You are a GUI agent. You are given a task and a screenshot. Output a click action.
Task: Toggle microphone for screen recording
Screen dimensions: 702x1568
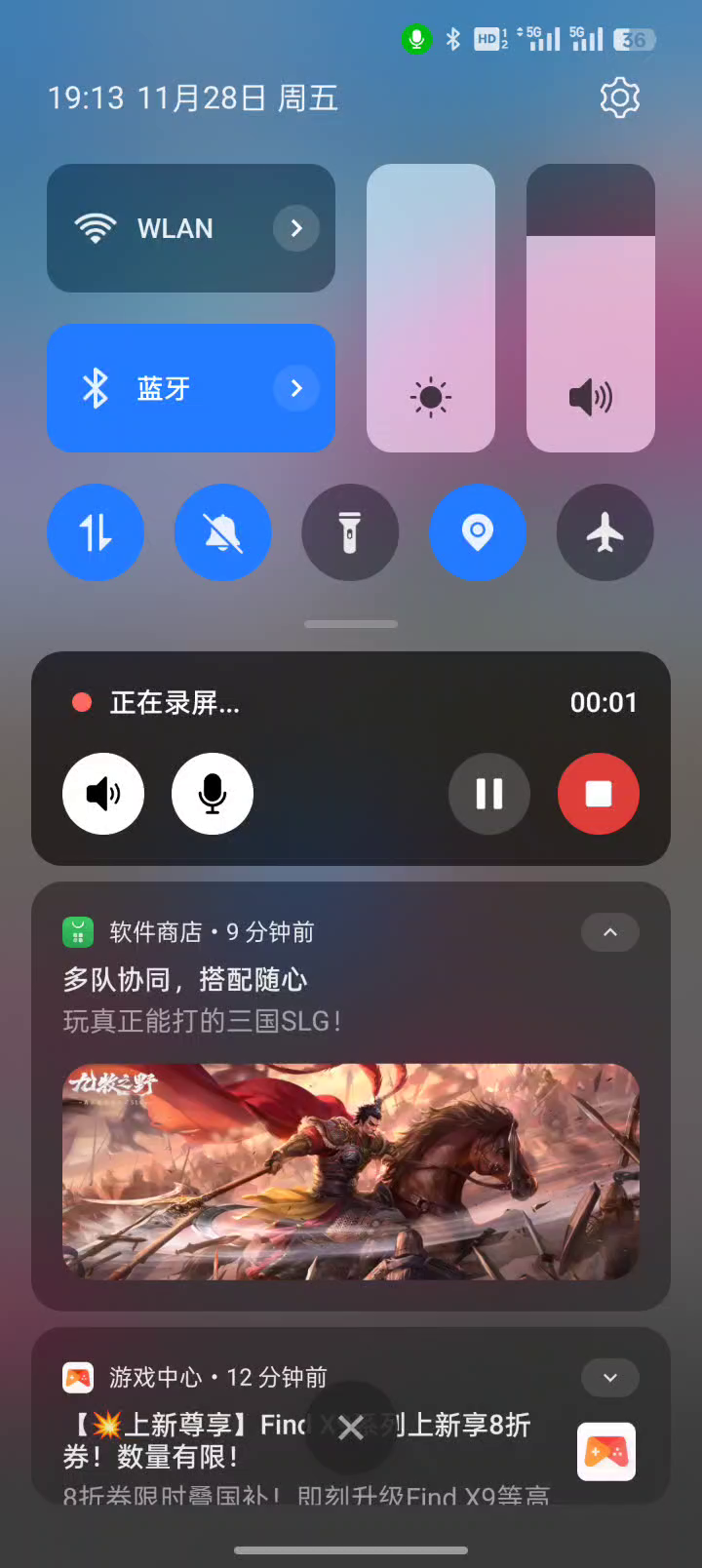(x=213, y=794)
